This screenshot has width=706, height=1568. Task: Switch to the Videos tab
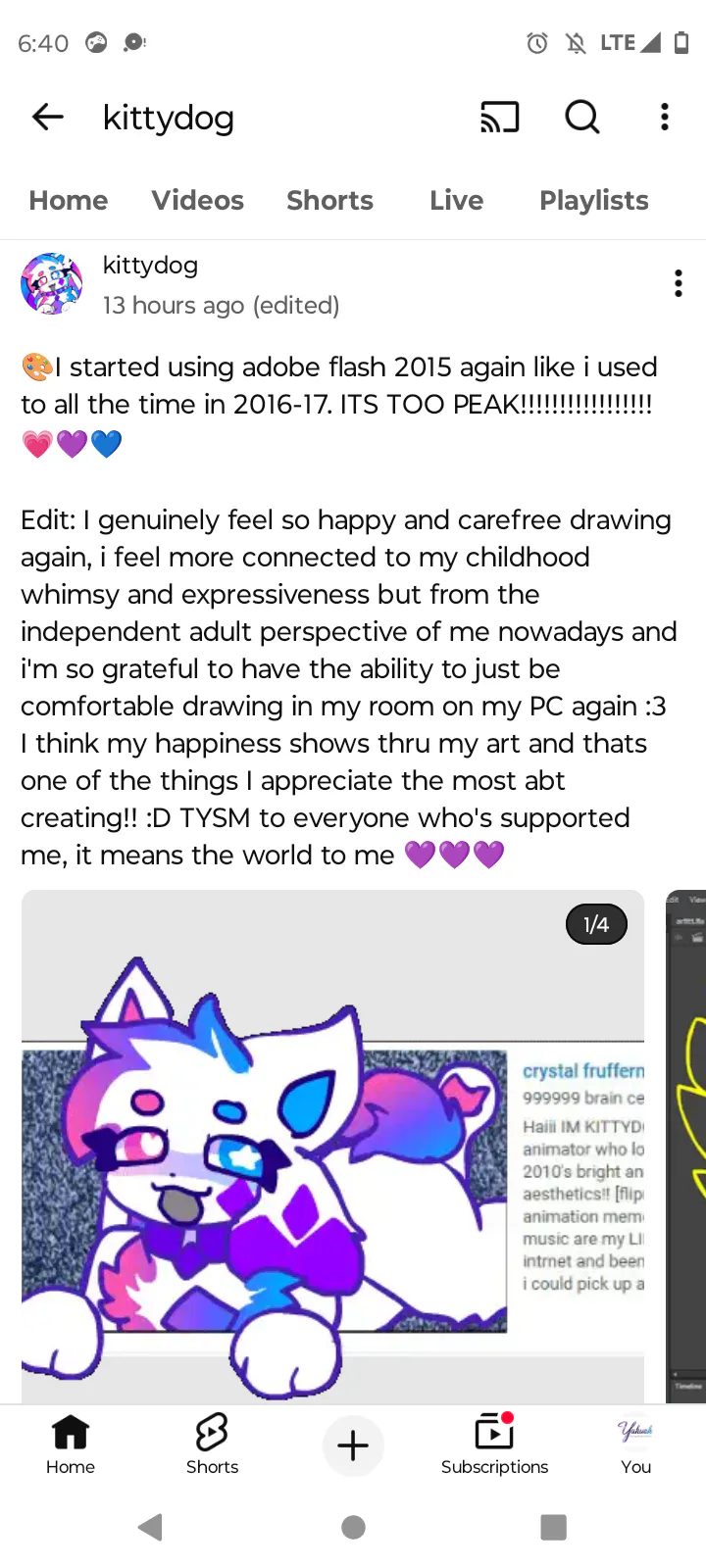[x=197, y=200]
